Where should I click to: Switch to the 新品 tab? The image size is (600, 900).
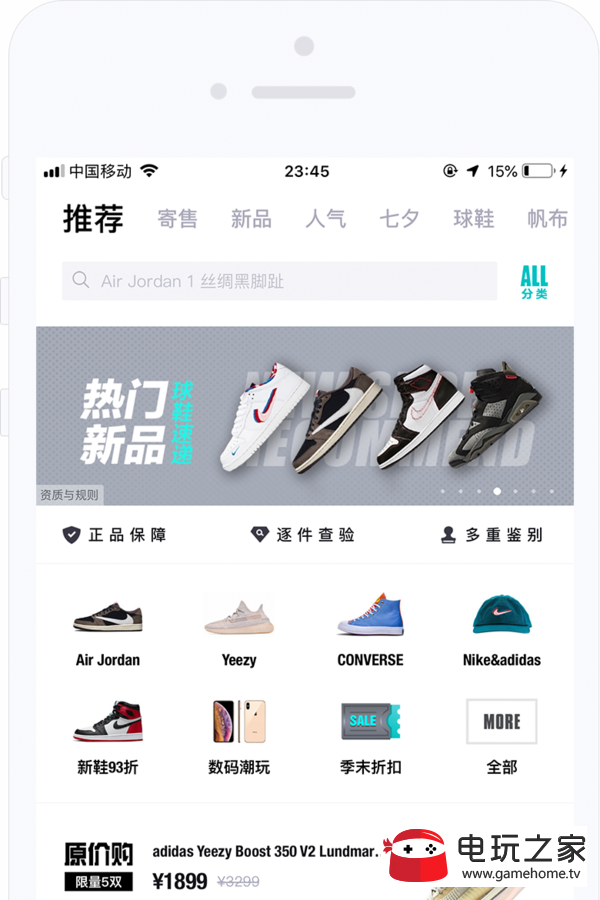click(x=251, y=219)
